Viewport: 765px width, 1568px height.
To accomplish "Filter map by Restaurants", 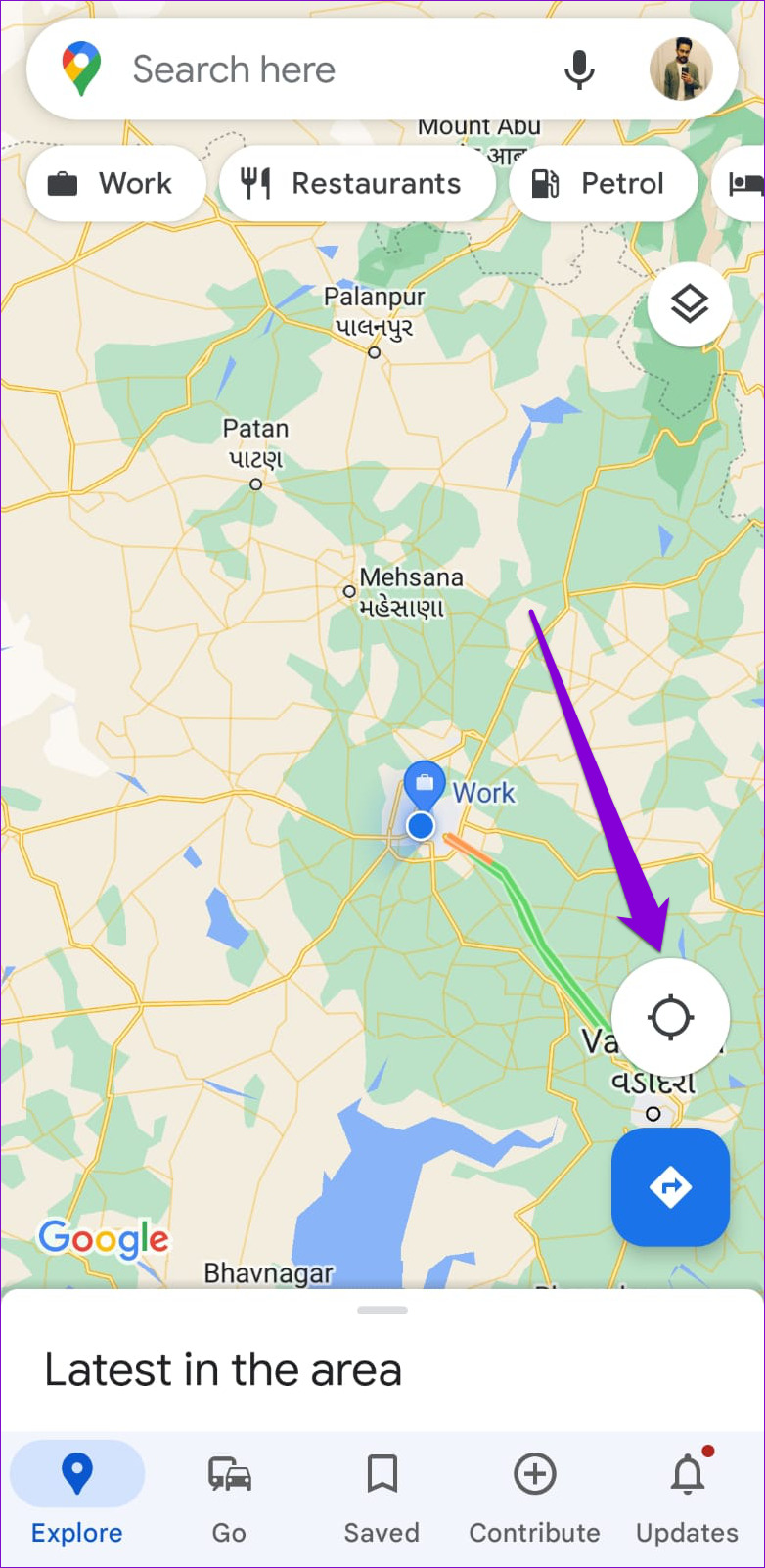I will pos(355,184).
